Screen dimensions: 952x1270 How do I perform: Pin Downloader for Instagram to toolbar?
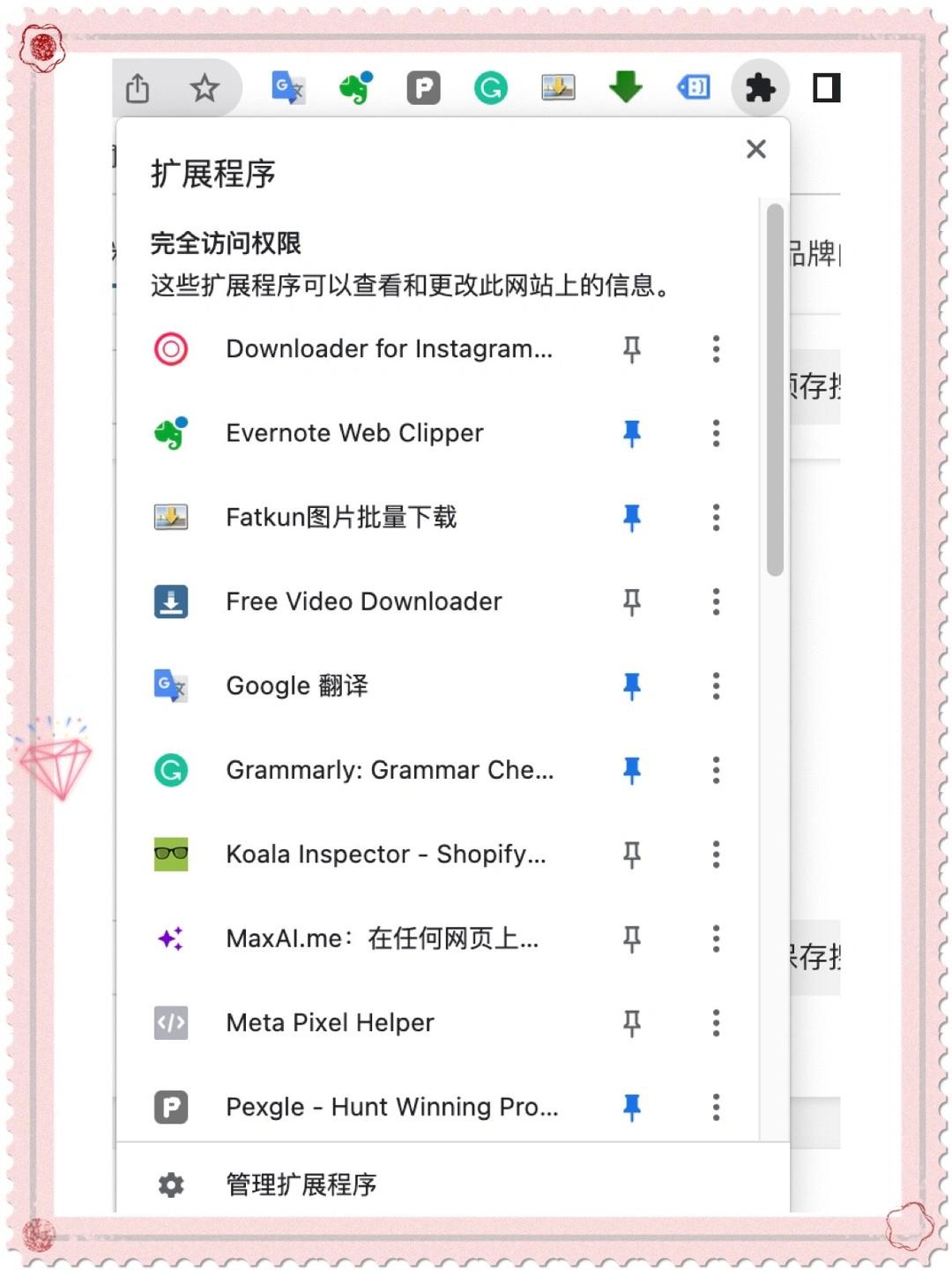[x=631, y=349]
